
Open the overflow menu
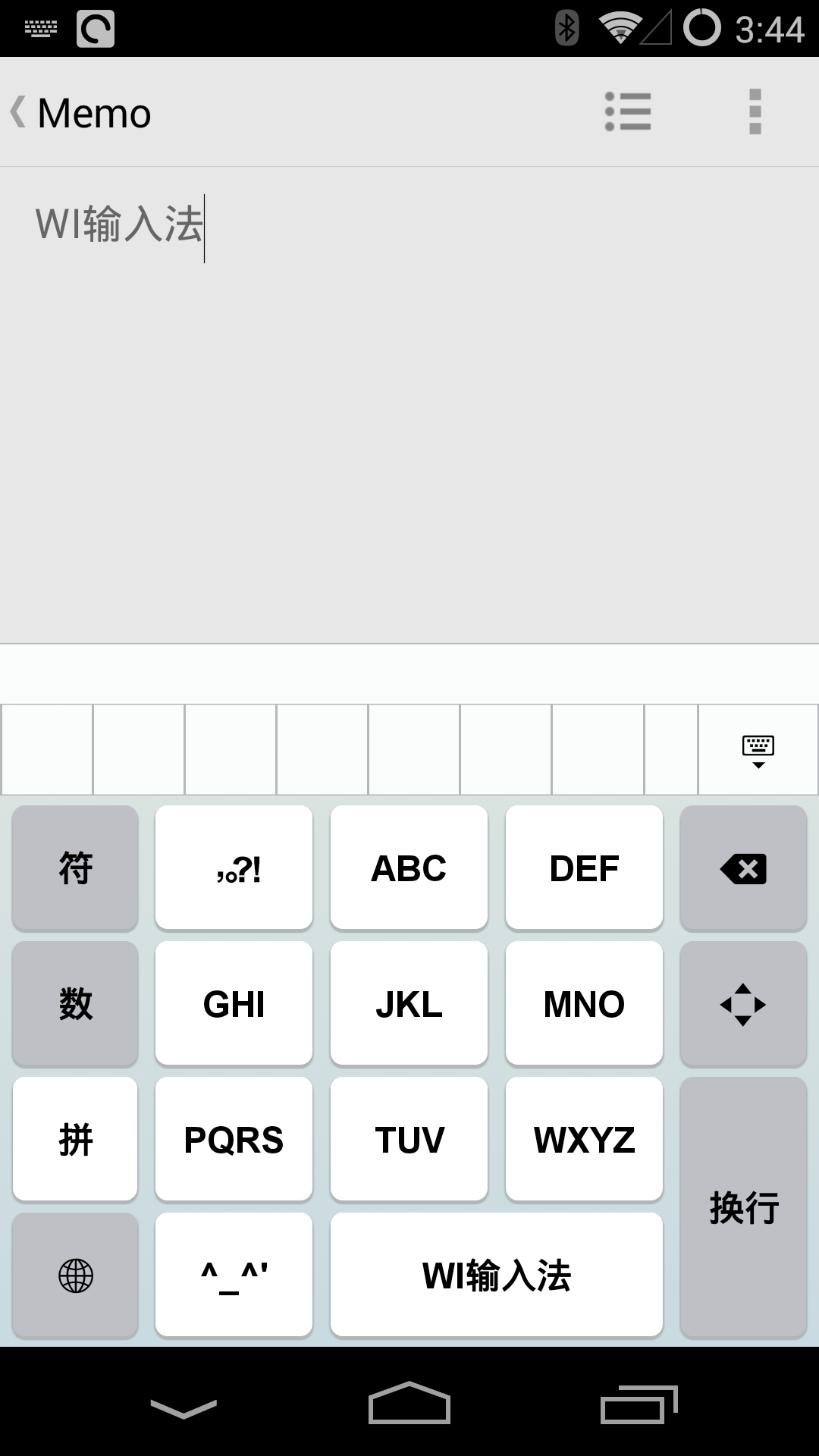click(755, 112)
